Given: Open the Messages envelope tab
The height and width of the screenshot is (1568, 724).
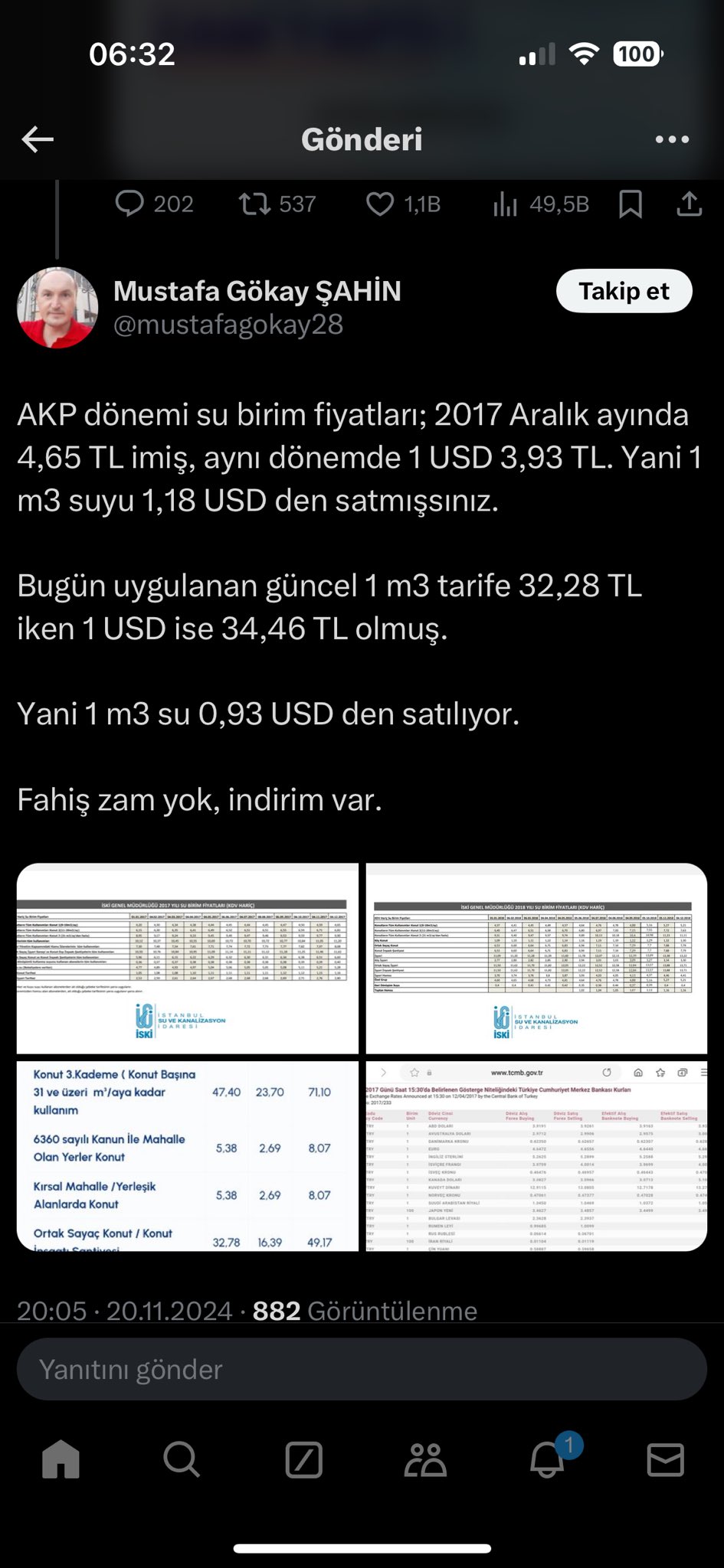Looking at the screenshot, I should click(x=665, y=1460).
